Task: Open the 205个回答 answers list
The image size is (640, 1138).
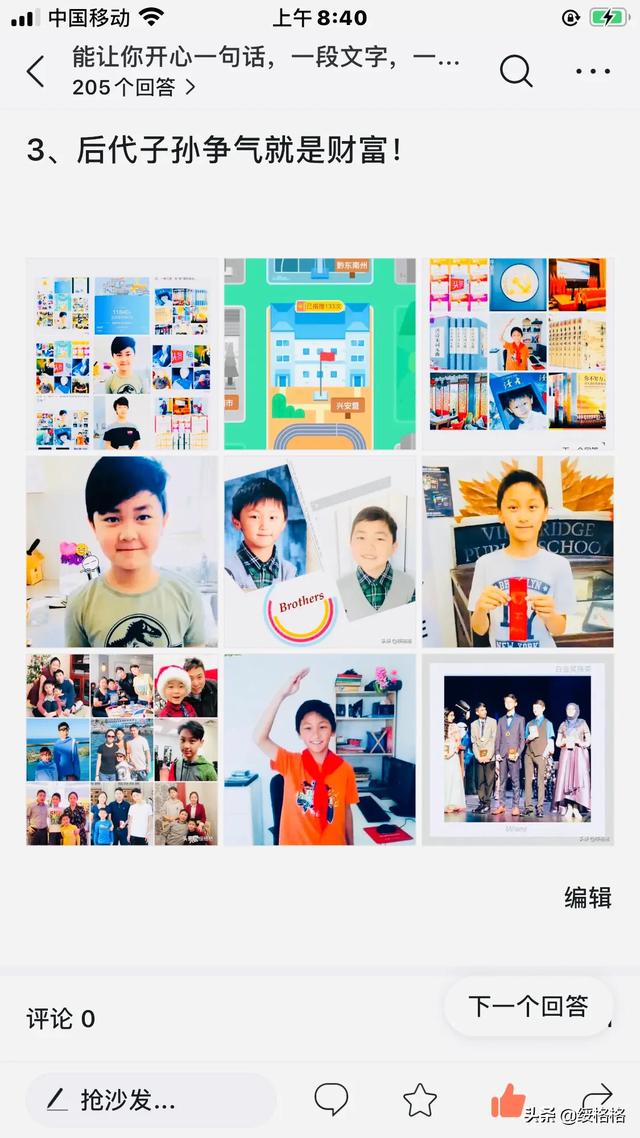Action: [x=133, y=87]
